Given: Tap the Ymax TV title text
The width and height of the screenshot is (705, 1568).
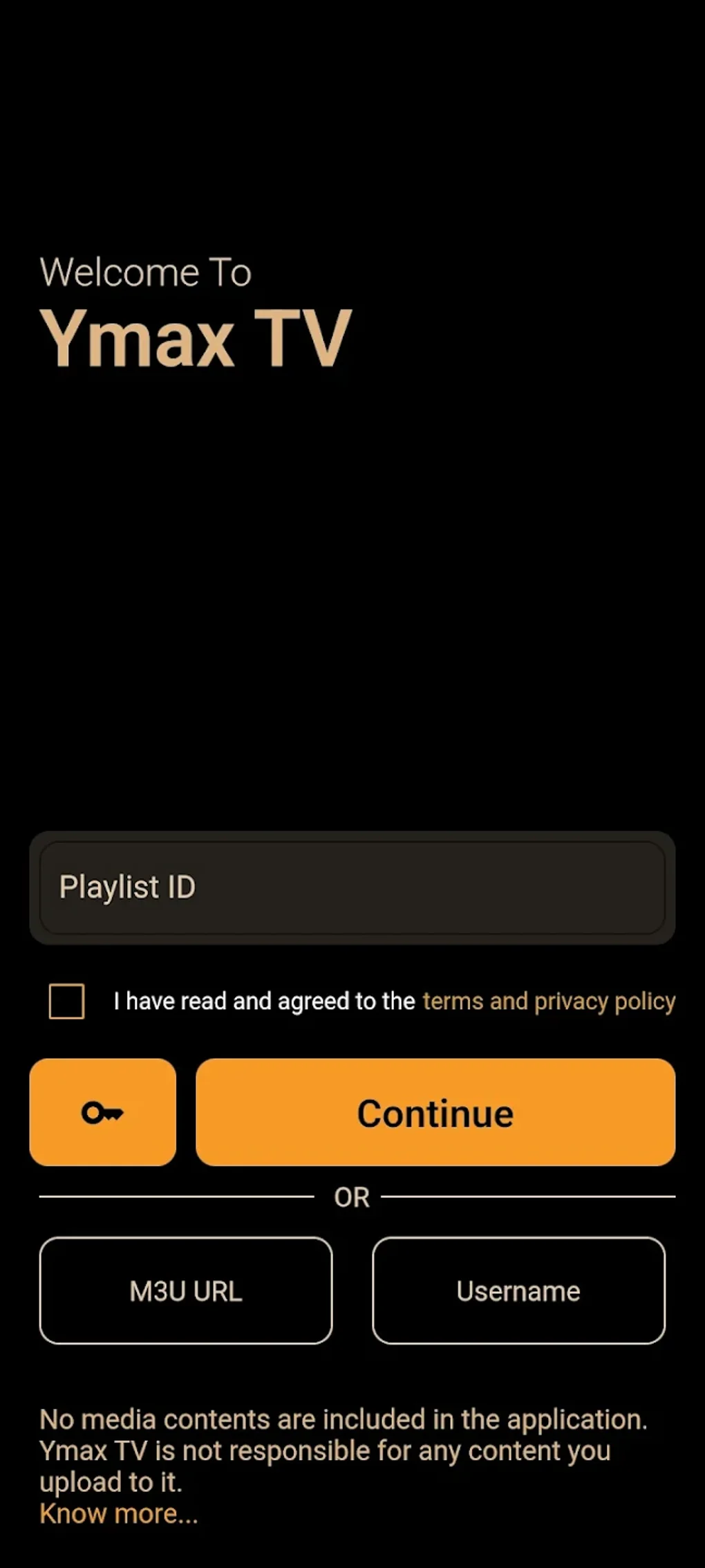Looking at the screenshot, I should (x=197, y=338).
